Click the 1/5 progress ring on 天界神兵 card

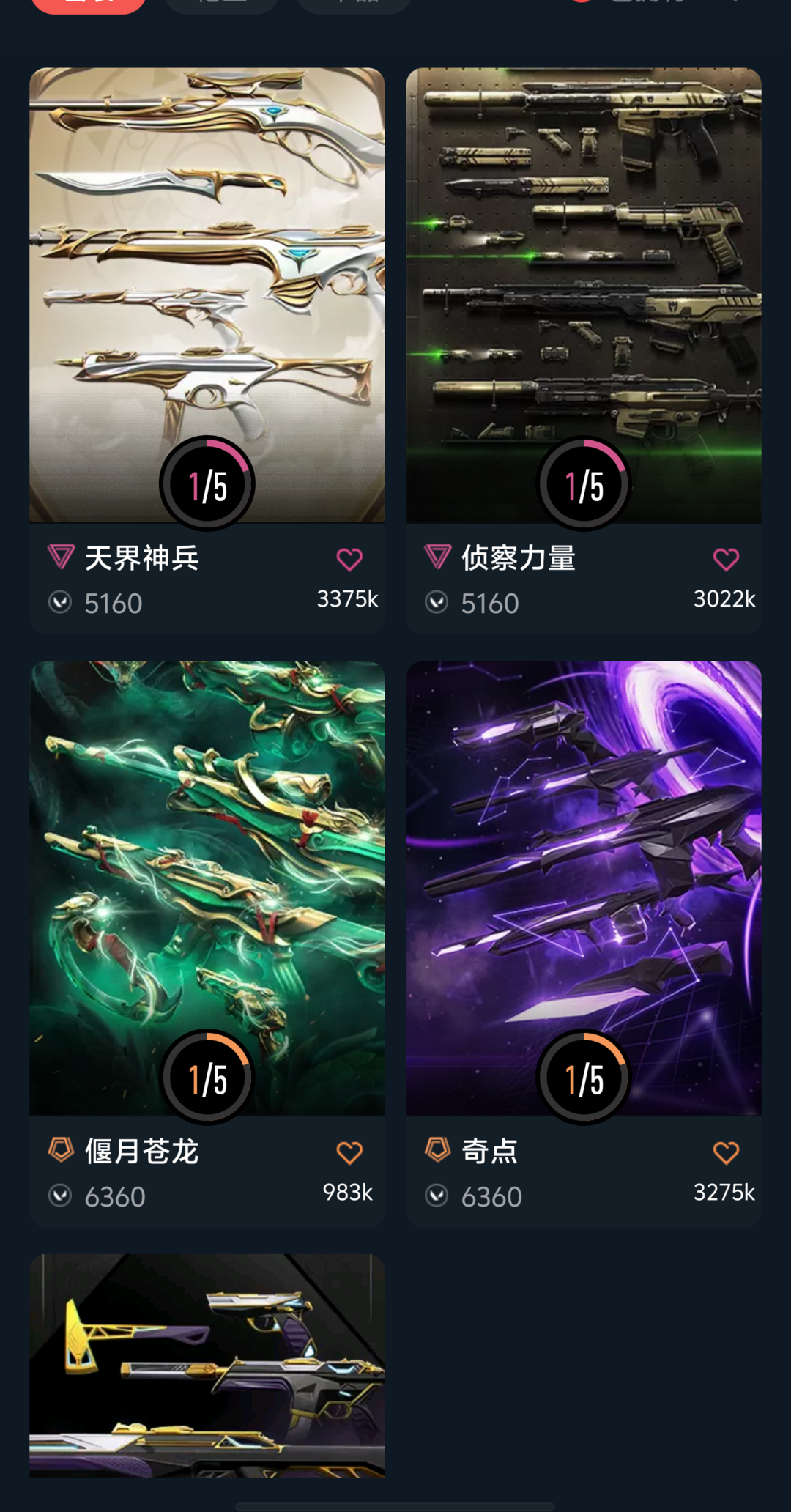tap(207, 483)
